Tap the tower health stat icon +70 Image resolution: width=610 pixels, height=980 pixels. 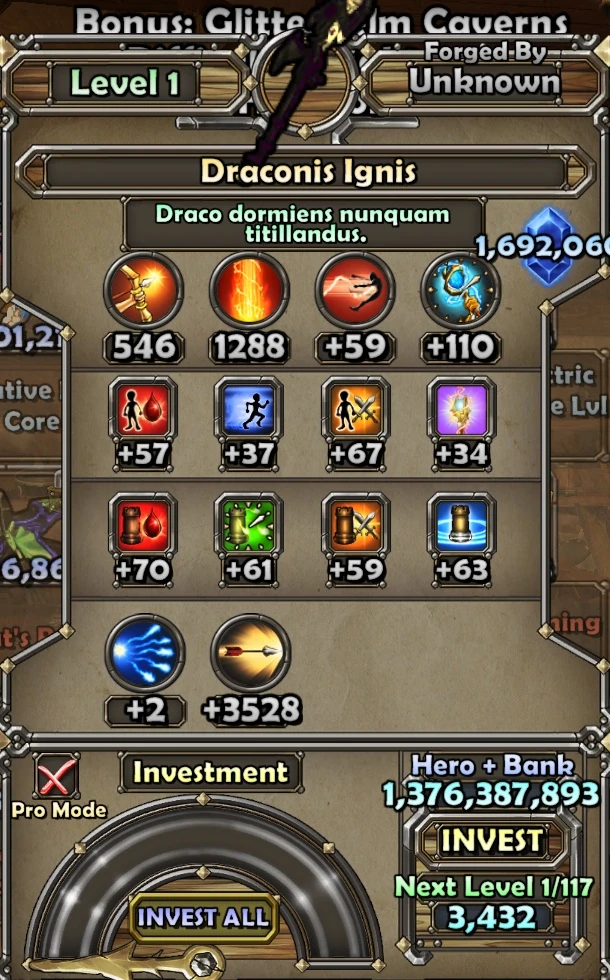142,526
